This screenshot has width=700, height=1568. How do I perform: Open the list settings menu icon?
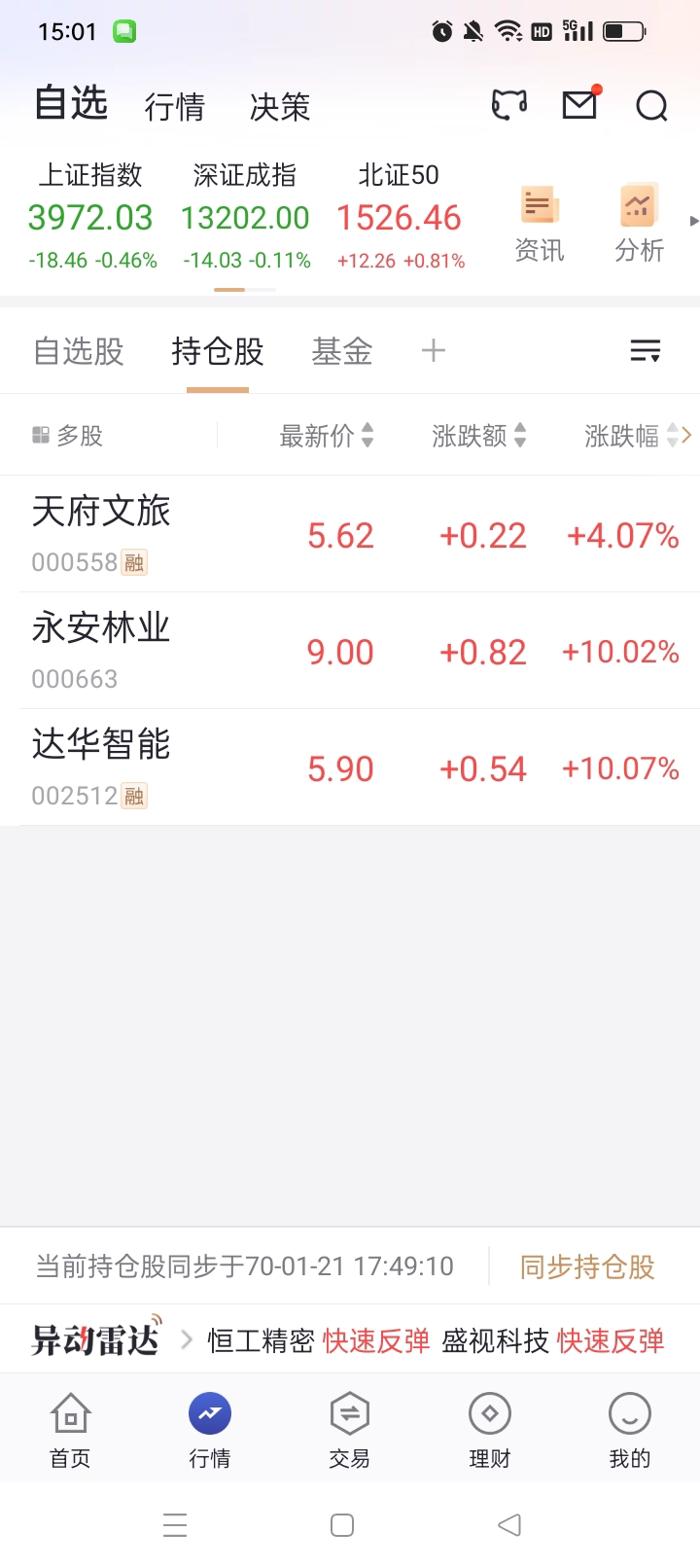(646, 351)
